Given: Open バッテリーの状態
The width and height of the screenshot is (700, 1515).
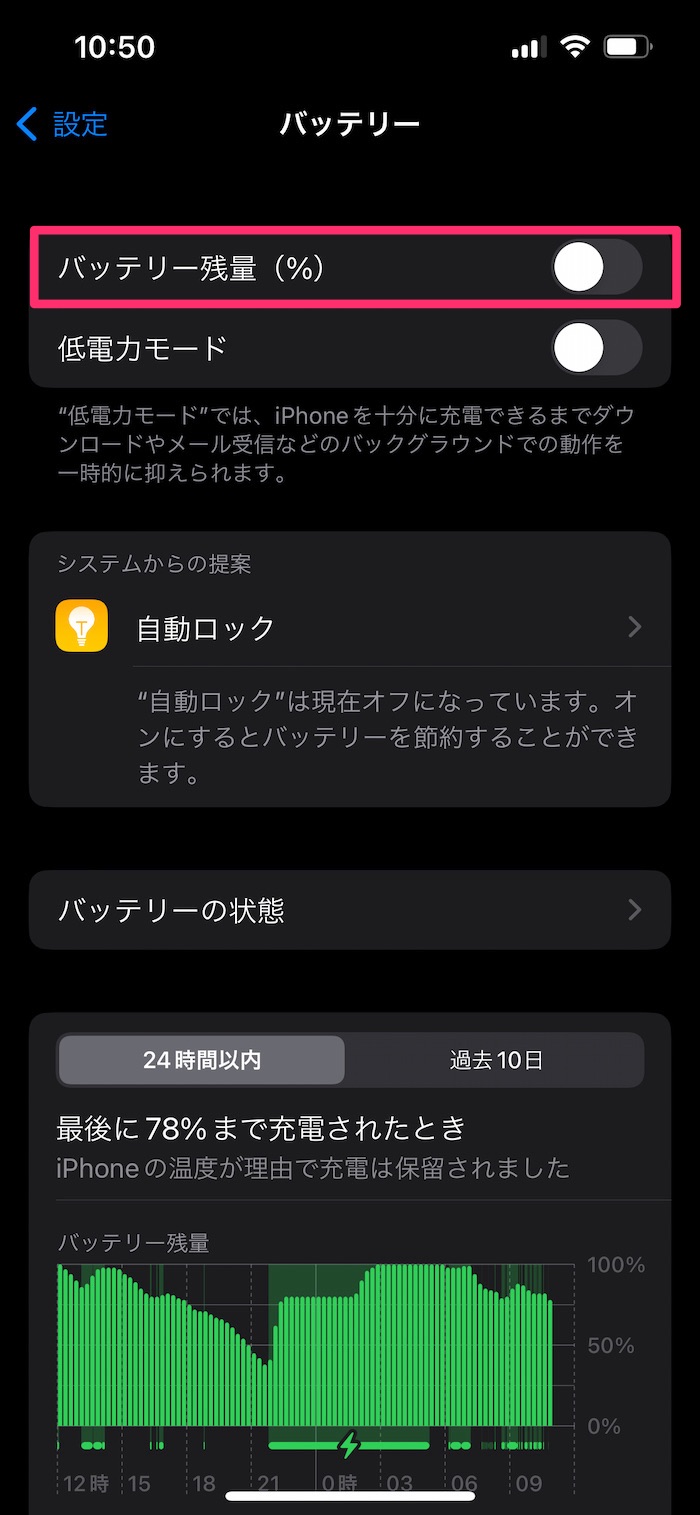Looking at the screenshot, I should (x=350, y=910).
